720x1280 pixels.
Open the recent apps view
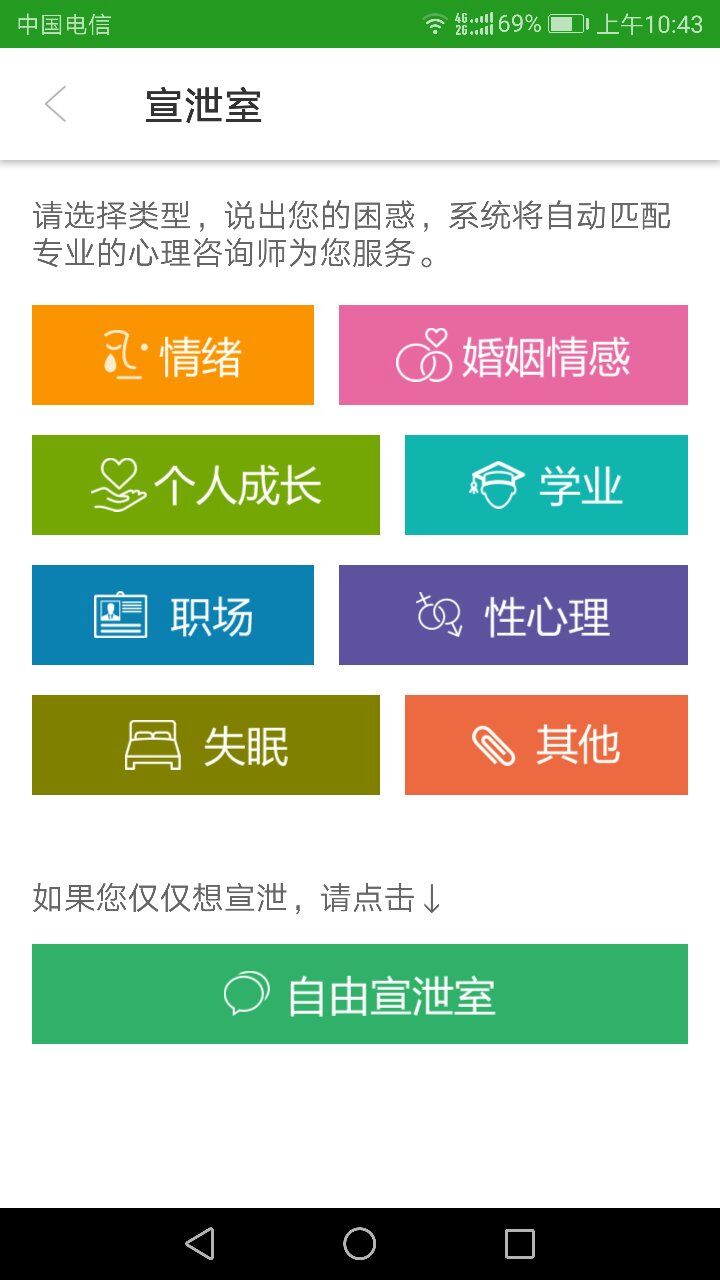click(520, 1244)
